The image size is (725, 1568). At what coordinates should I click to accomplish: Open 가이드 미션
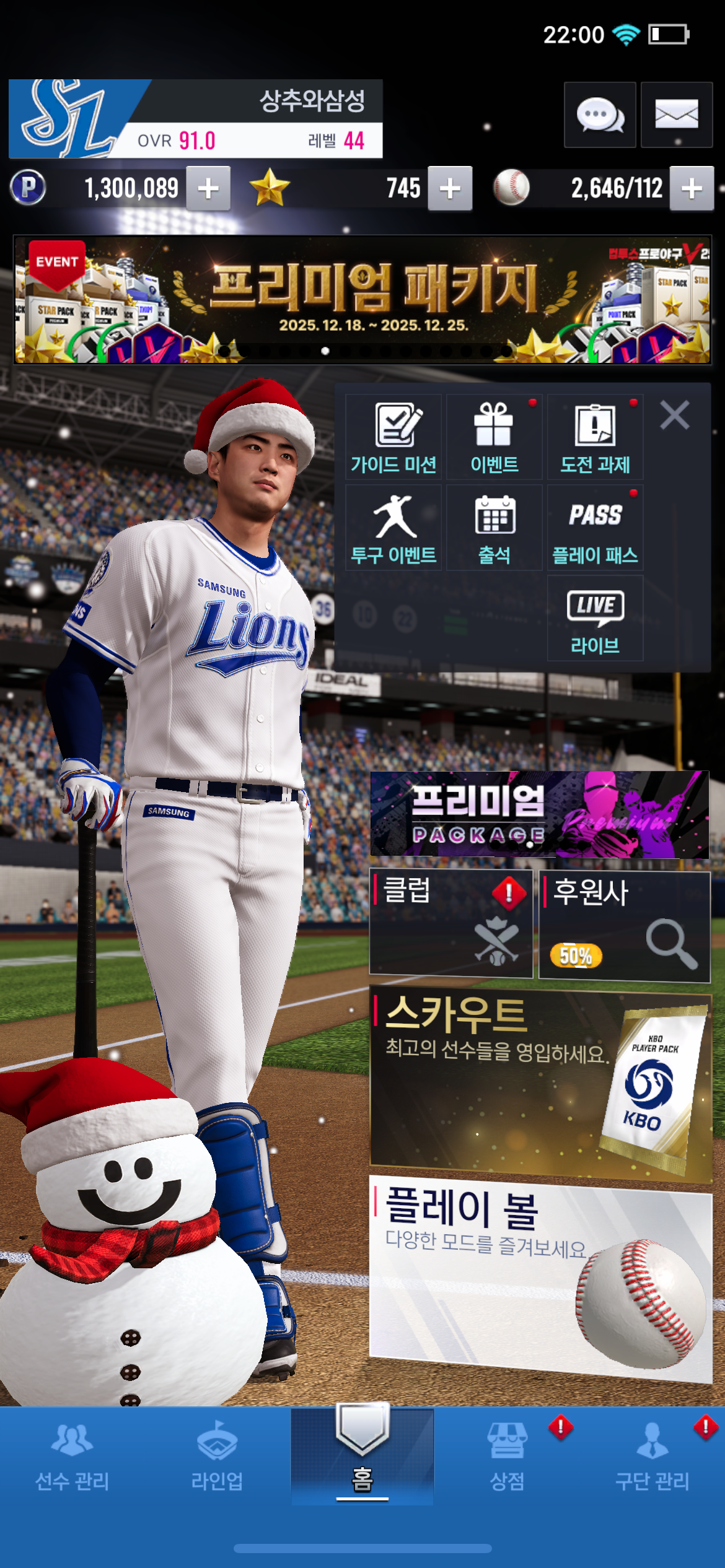point(393,437)
